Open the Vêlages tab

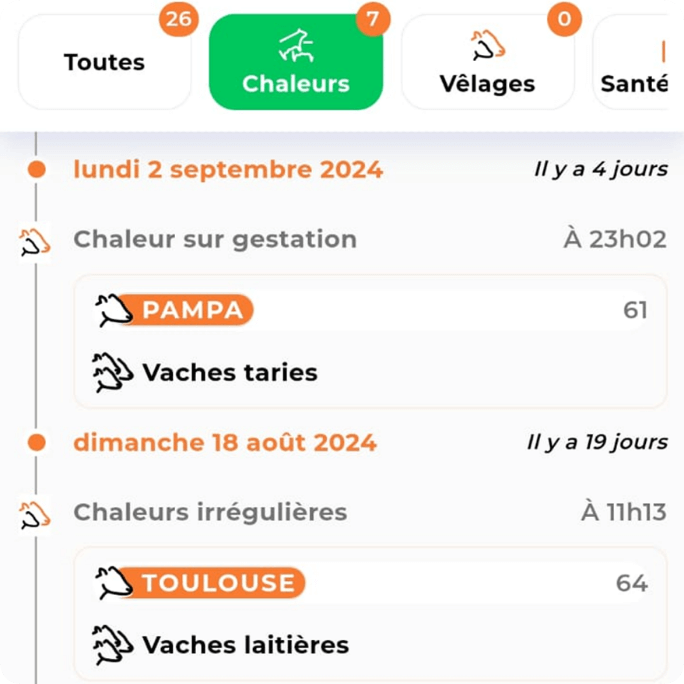(487, 62)
